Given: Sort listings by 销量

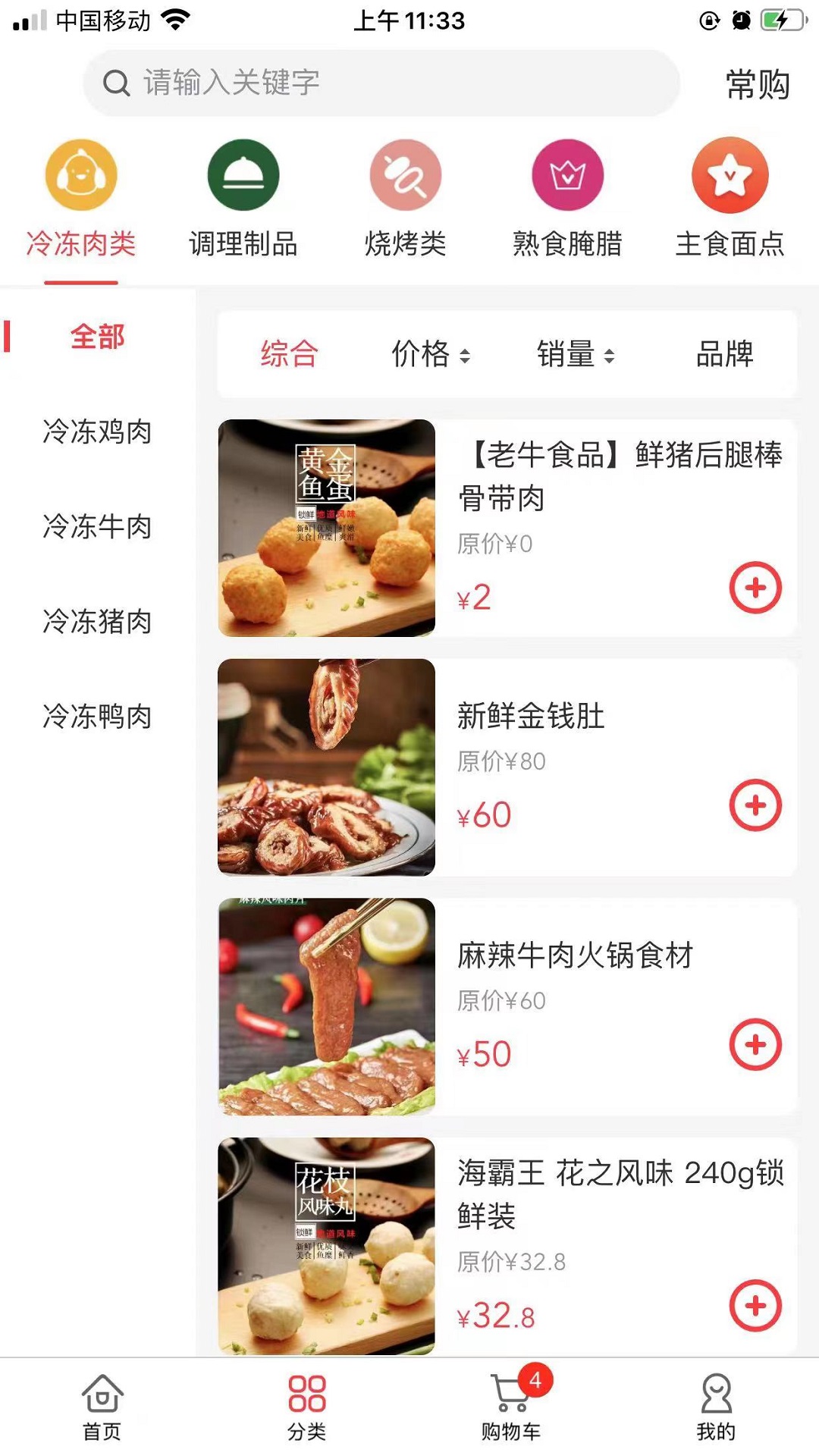Looking at the screenshot, I should [x=573, y=354].
